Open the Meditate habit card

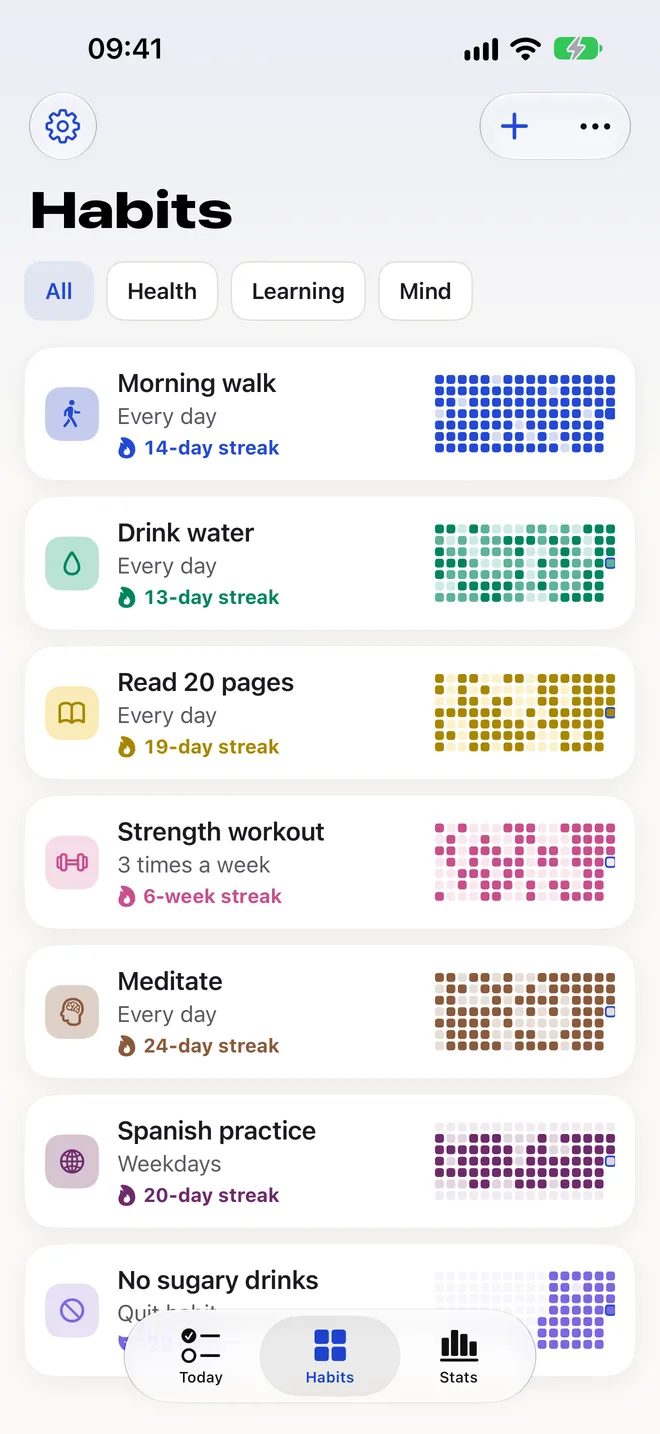coord(330,1012)
